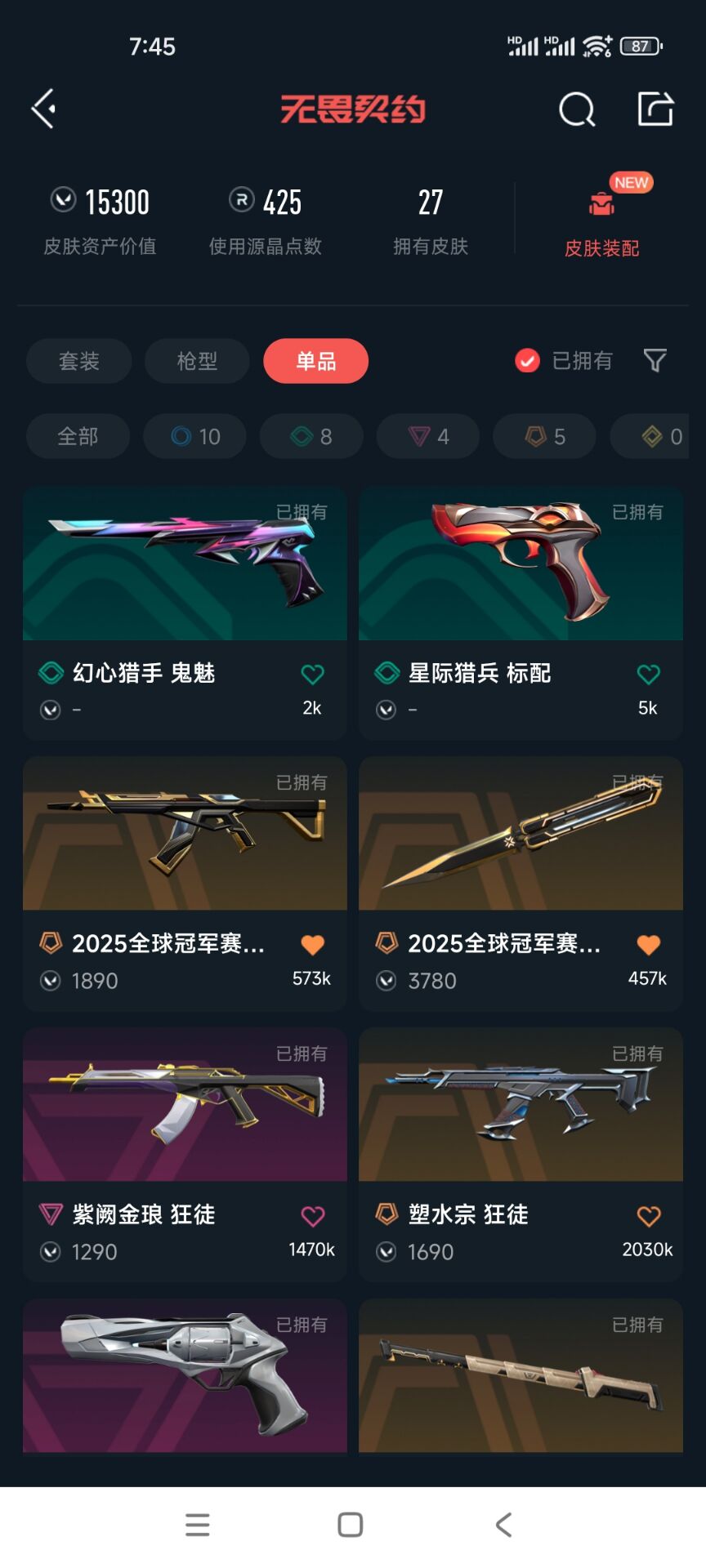Select the 单品 tab
This screenshot has height=1568, width=706.
coord(315,361)
